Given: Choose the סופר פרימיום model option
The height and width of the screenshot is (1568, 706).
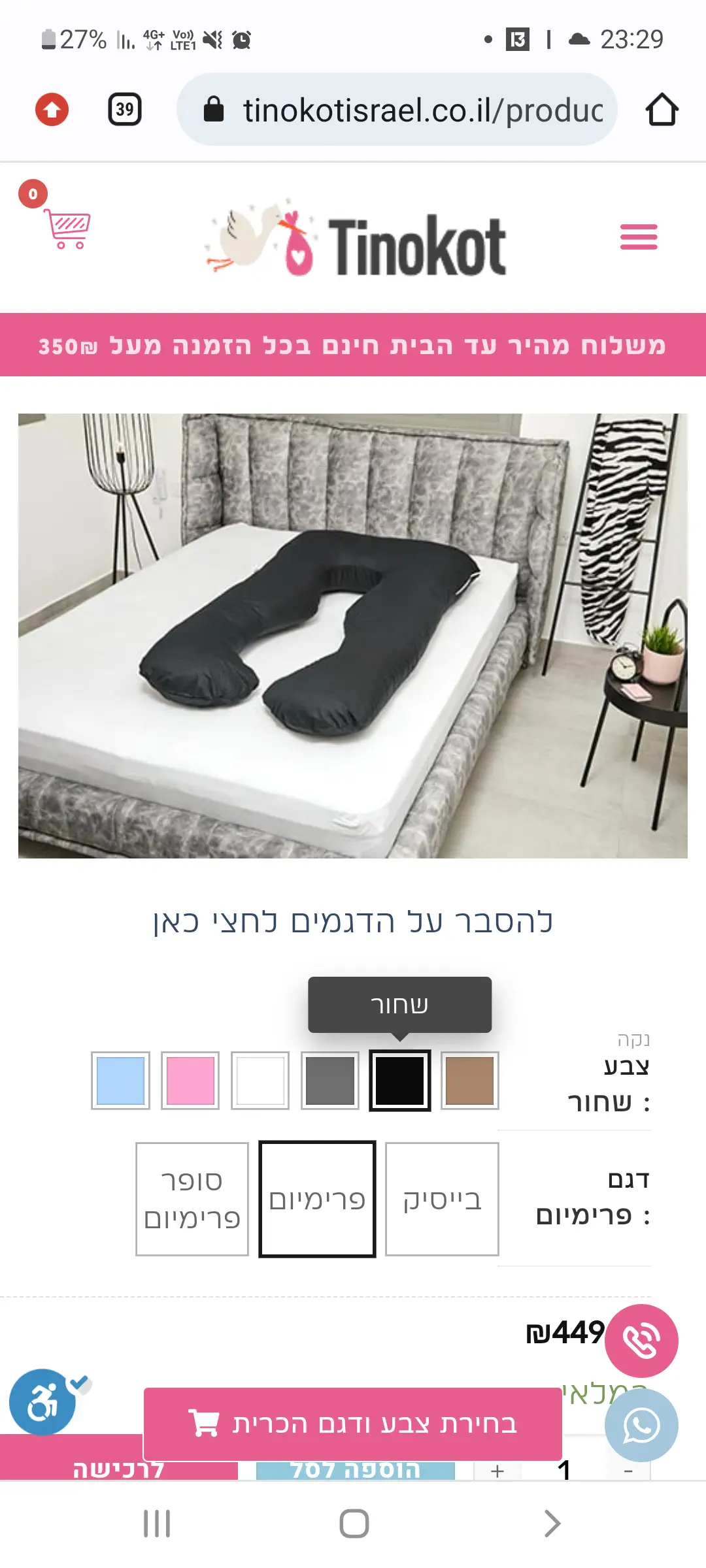Looking at the screenshot, I should (192, 1200).
